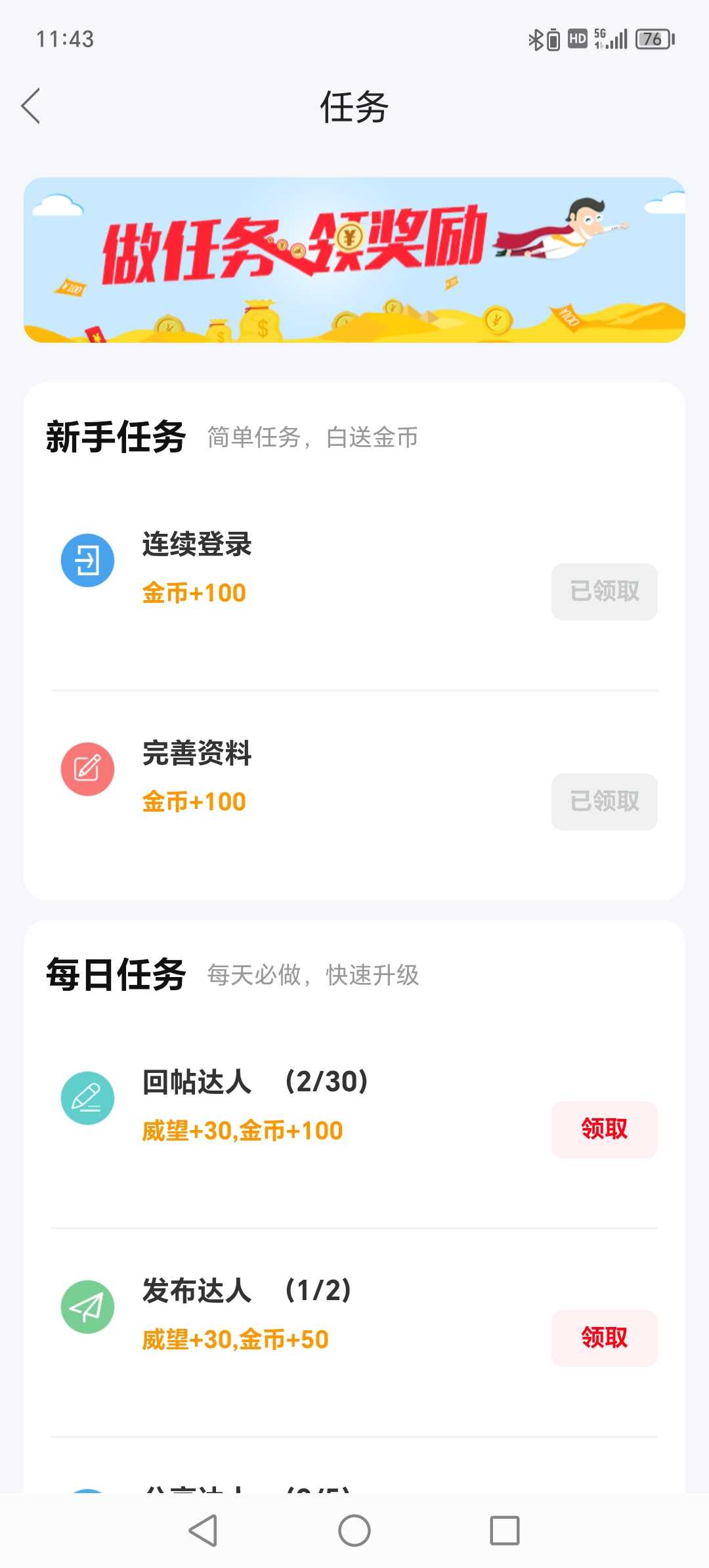This screenshot has height=1568, width=709.
Task: Go back from the 任务 page
Action: pos(31,106)
